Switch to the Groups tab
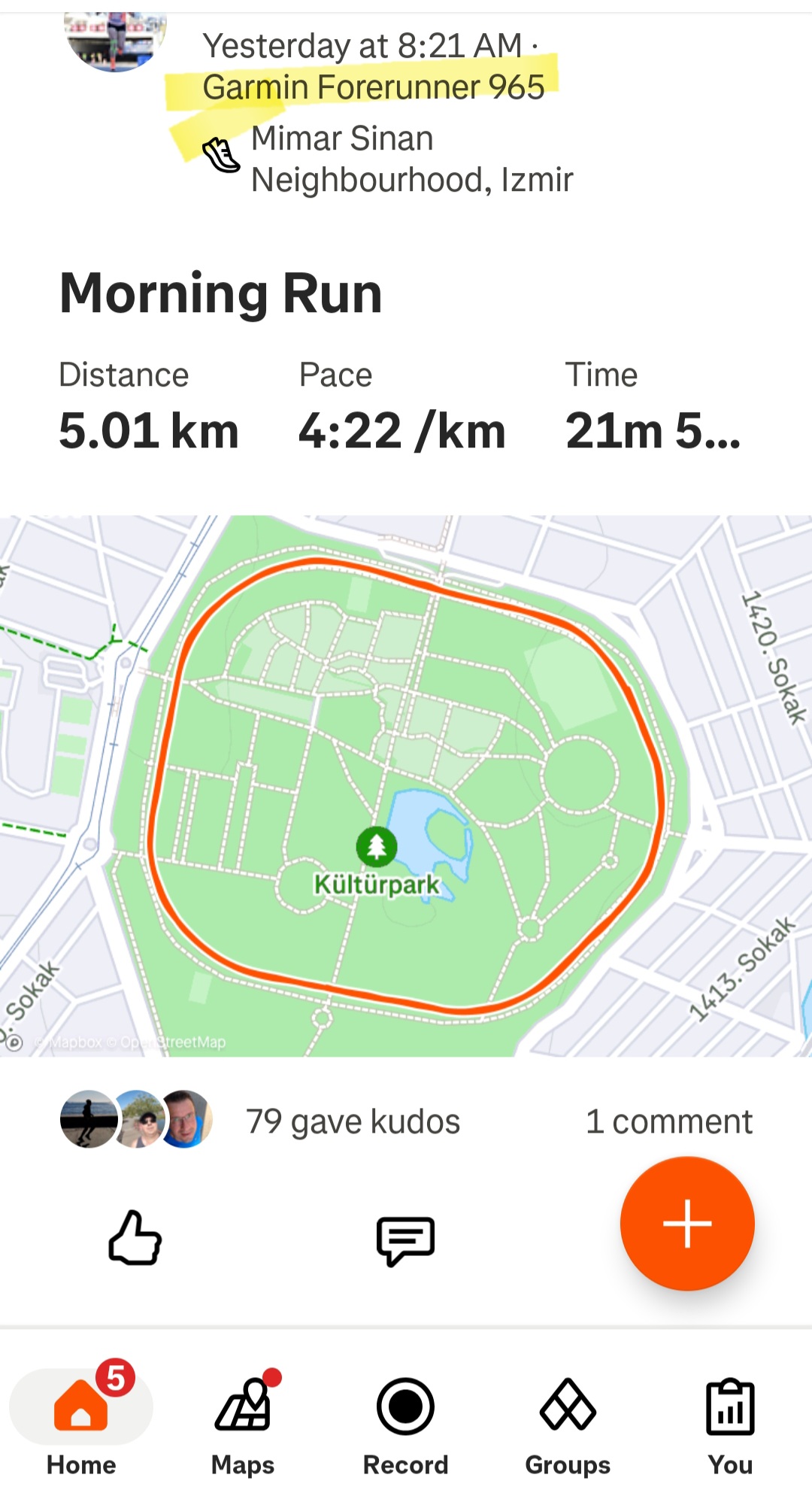This screenshot has height=1499, width=812. click(568, 1419)
